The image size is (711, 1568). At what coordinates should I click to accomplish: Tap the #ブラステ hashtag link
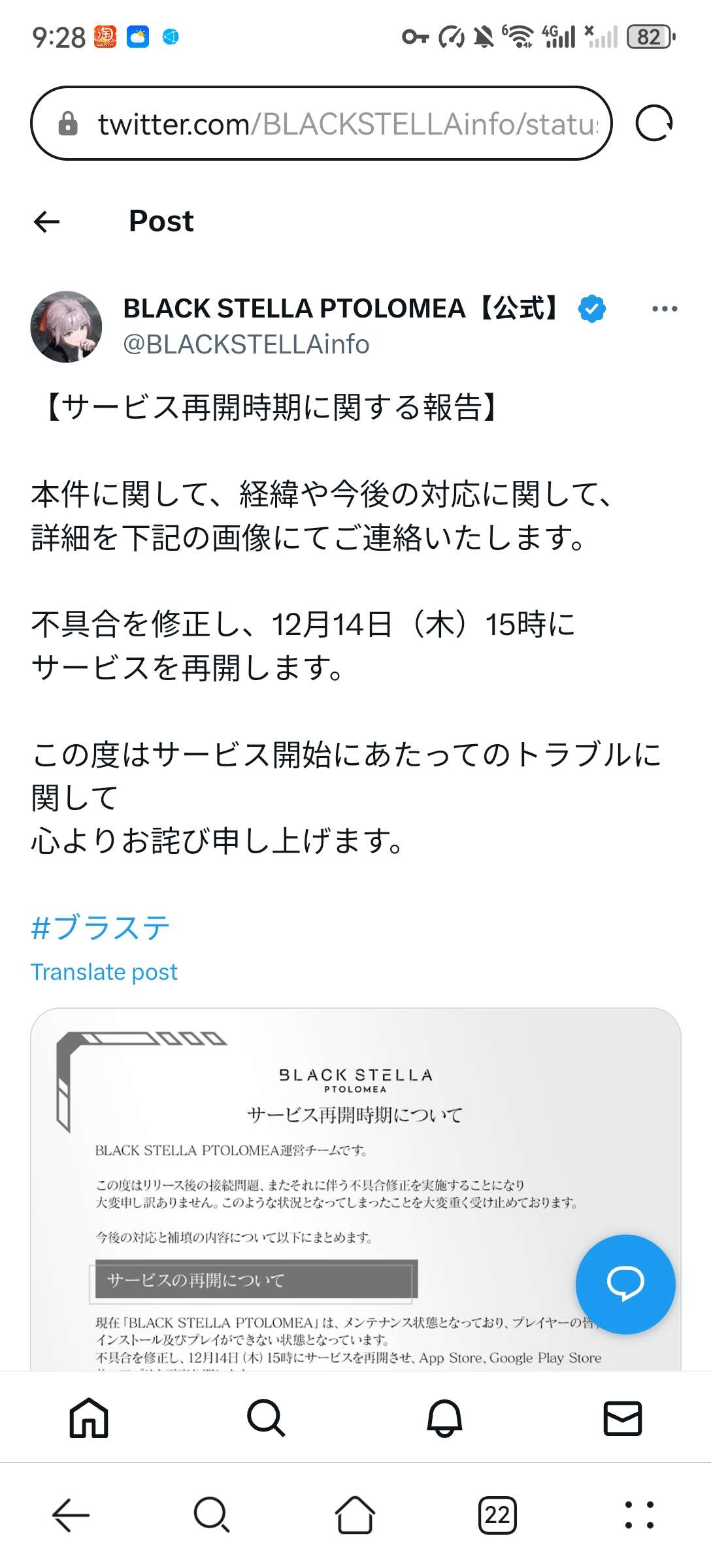tap(101, 927)
